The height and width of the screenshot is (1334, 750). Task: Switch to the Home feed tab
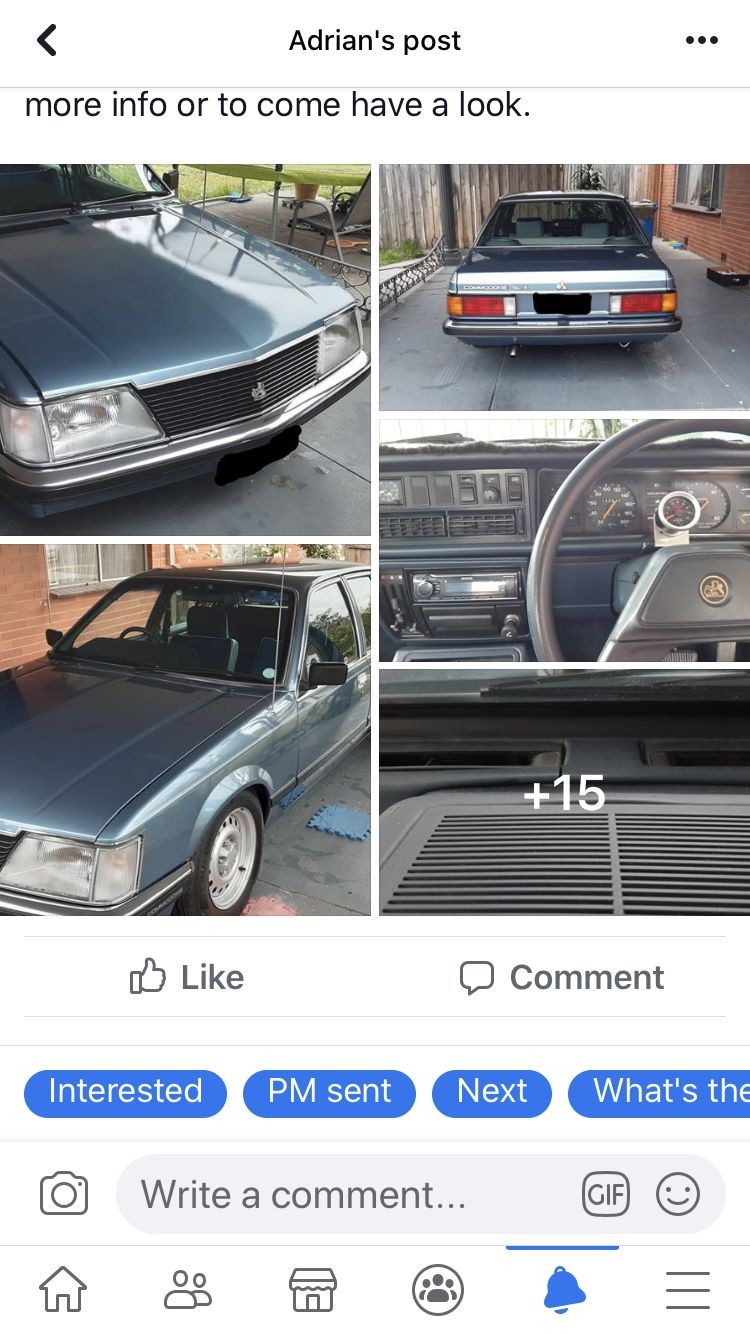pos(62,1290)
